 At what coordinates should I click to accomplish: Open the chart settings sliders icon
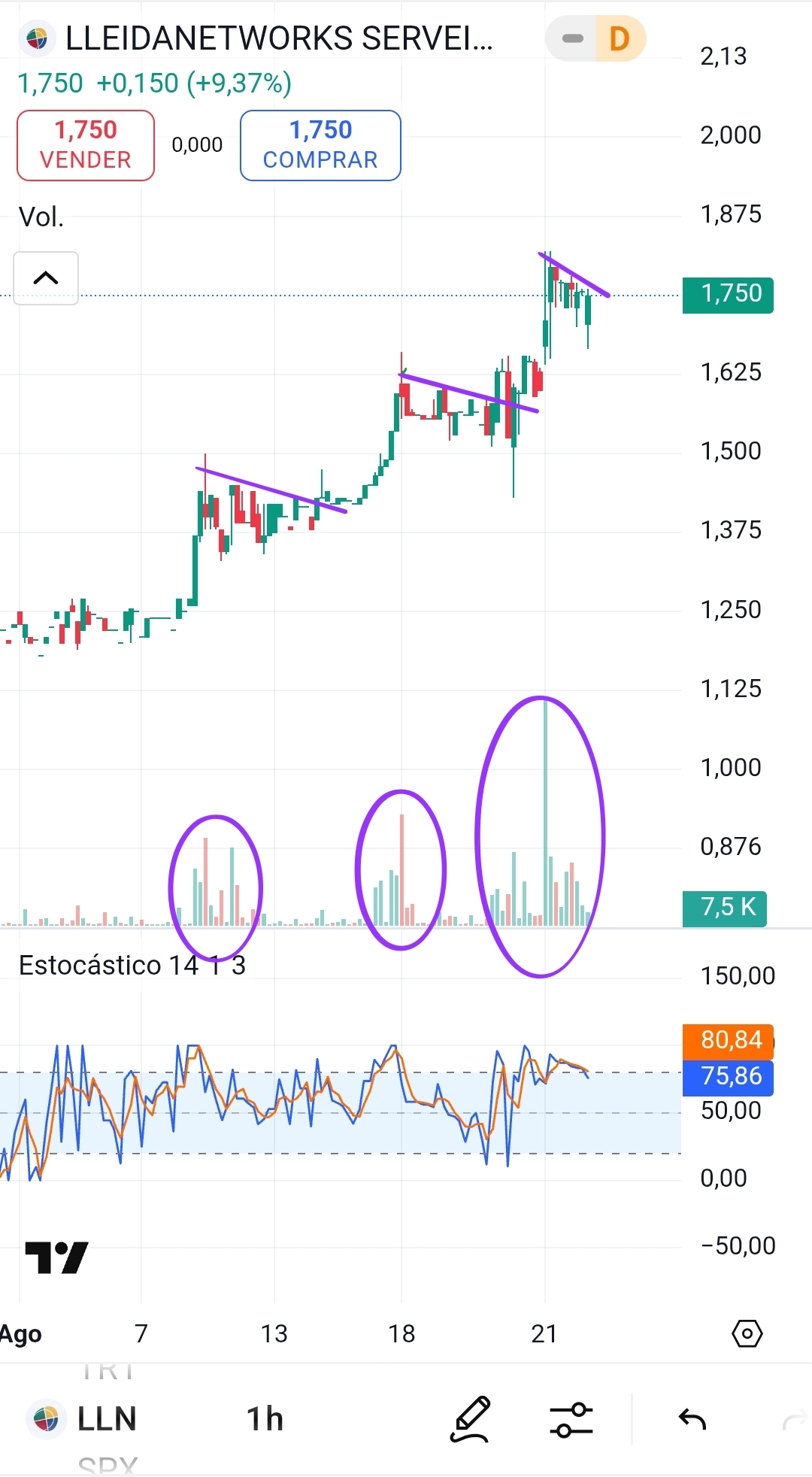click(x=571, y=1420)
